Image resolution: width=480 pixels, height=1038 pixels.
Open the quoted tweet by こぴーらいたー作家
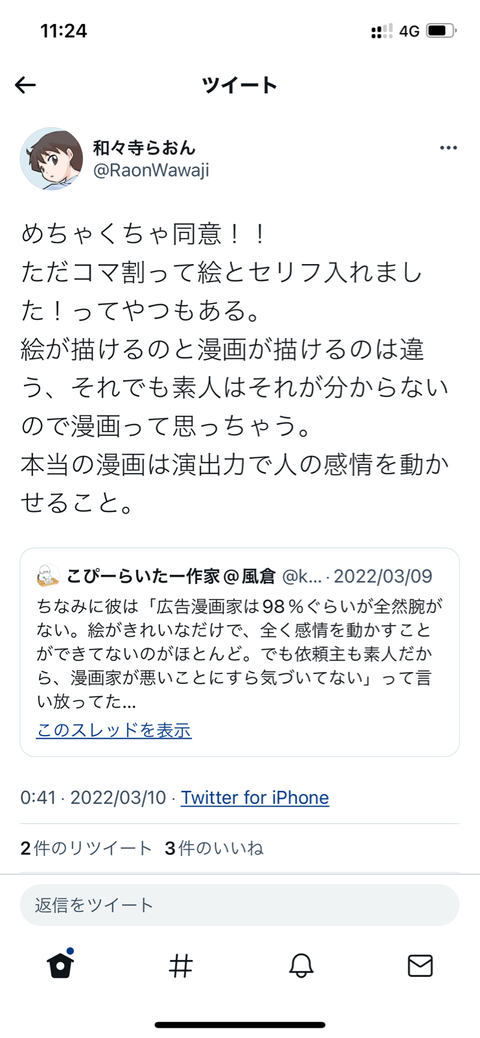pos(240,651)
